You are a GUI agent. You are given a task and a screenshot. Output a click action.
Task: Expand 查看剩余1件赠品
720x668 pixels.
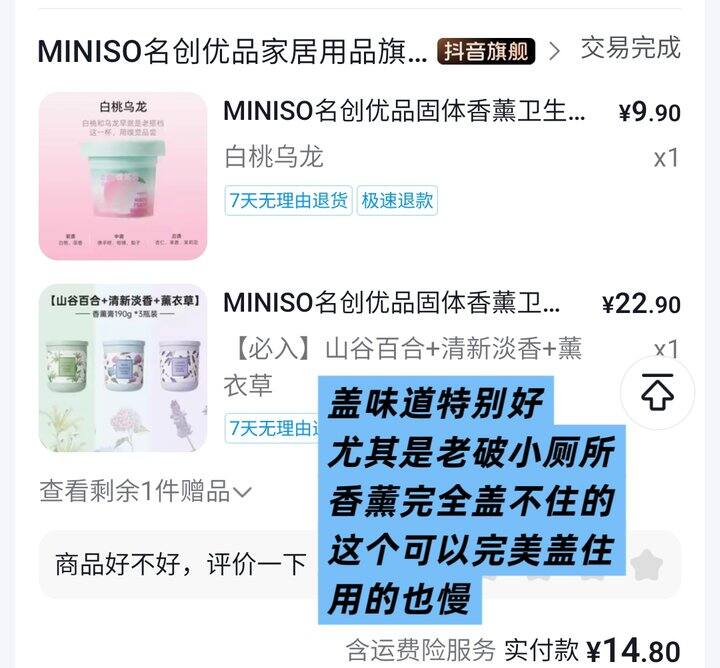145,491
